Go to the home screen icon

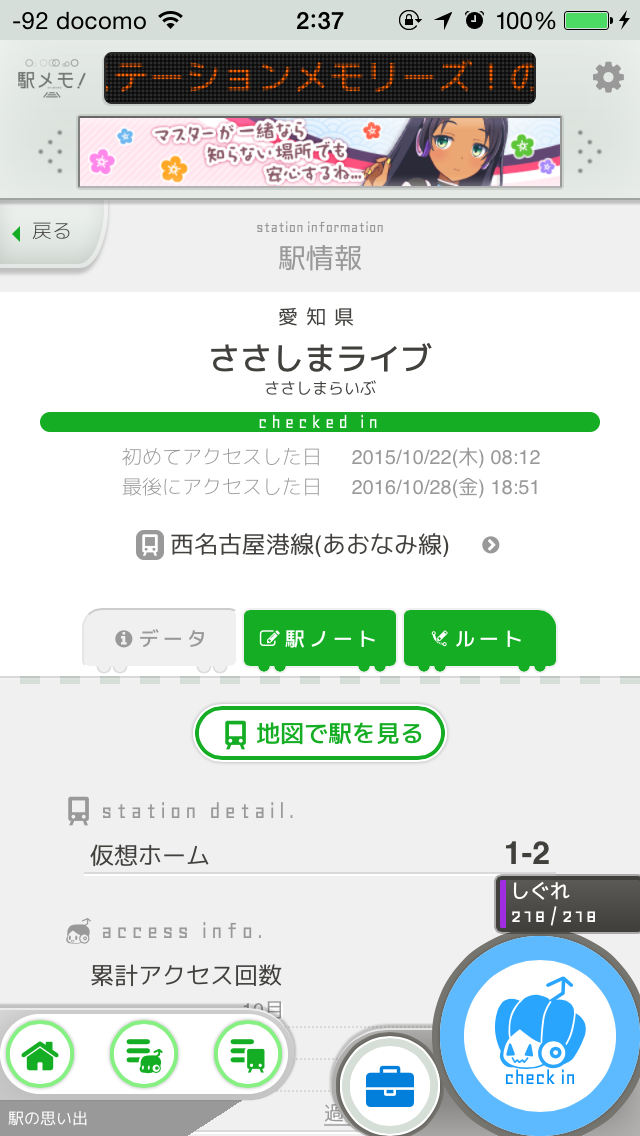39,1054
